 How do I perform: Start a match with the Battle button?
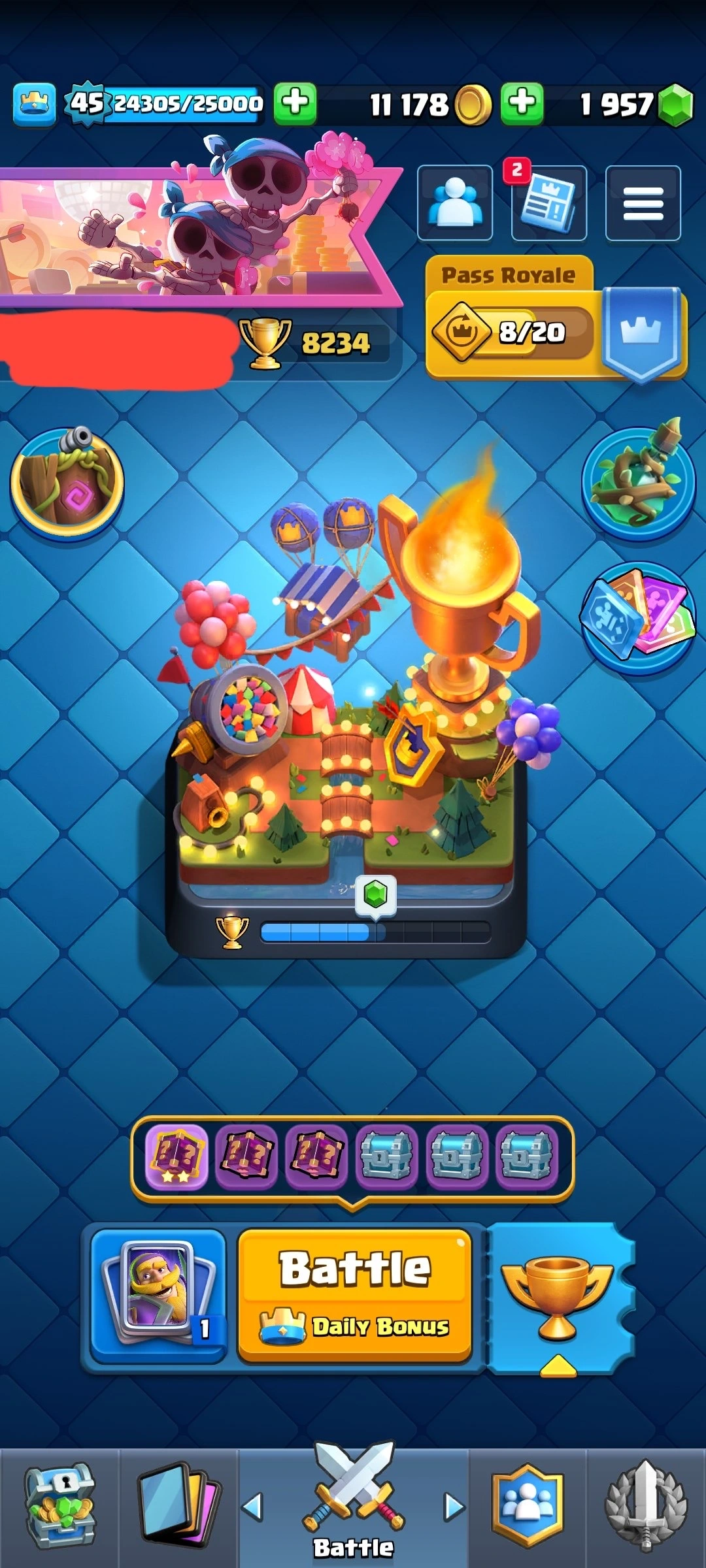coord(355,1296)
